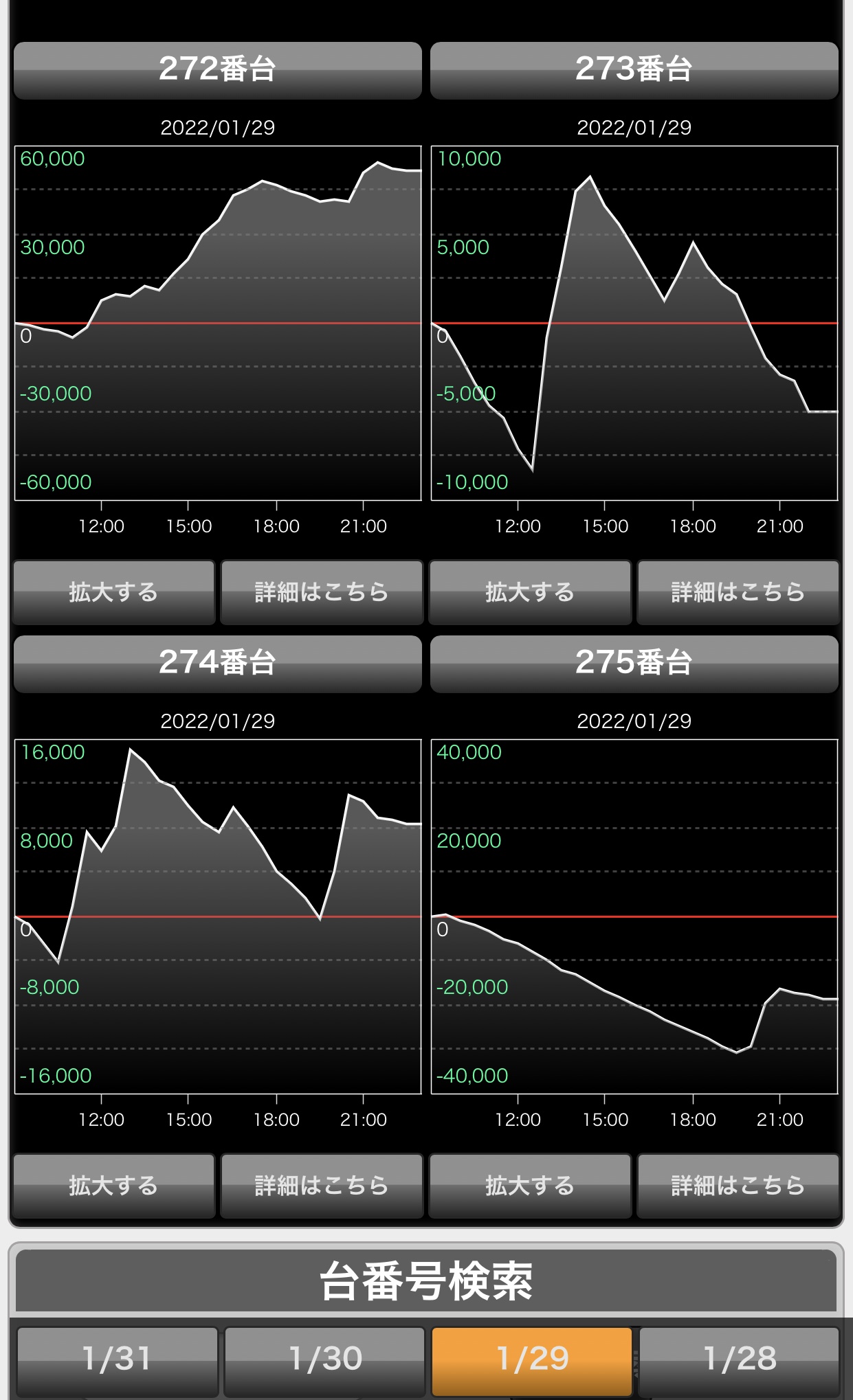This screenshot has height=1400, width=853.
Task: View 詳細はこちら for machine 273番台
Action: coord(738,592)
